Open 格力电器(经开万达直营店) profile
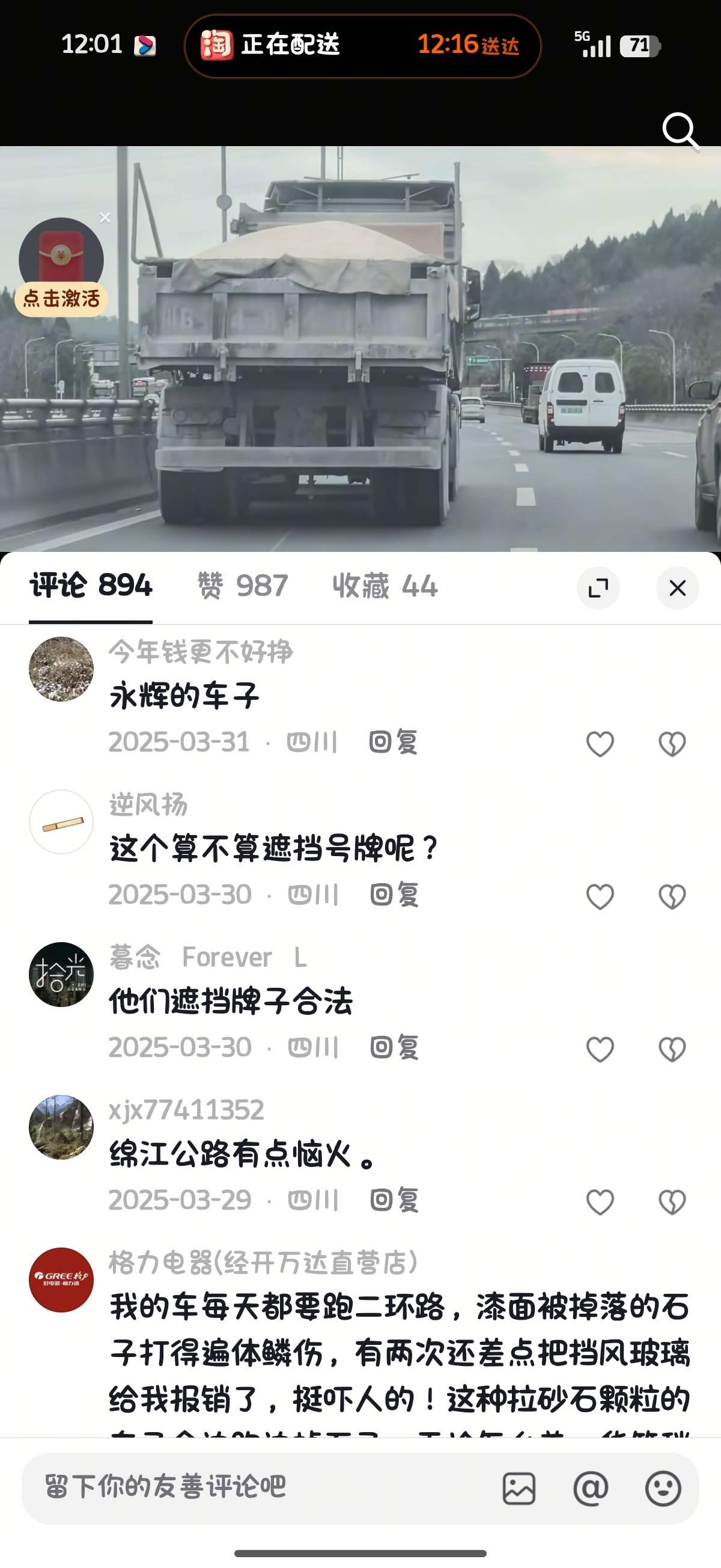721x1568 pixels. 61,1280
